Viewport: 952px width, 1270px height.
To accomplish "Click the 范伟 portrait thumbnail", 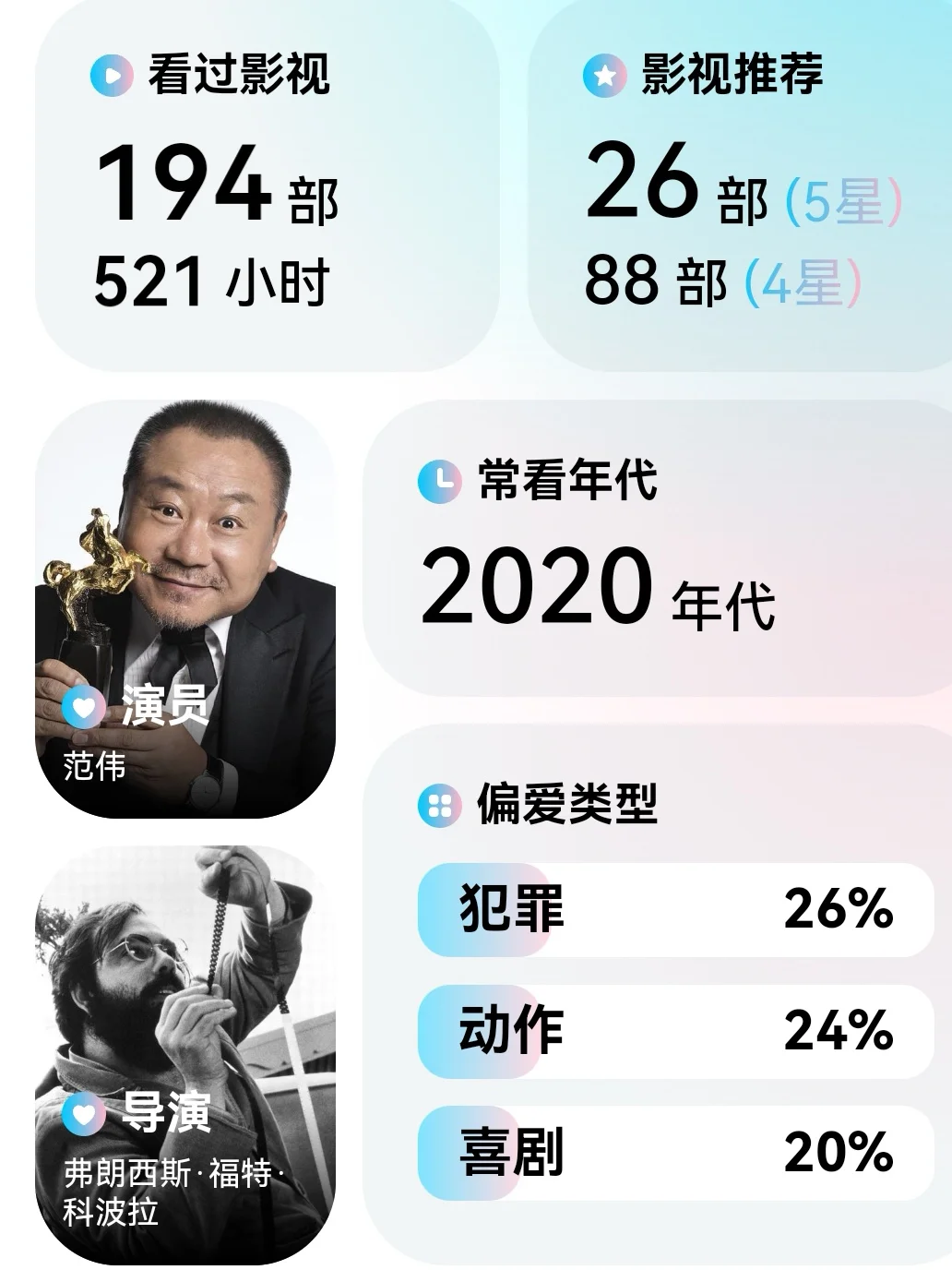I will (x=184, y=554).
